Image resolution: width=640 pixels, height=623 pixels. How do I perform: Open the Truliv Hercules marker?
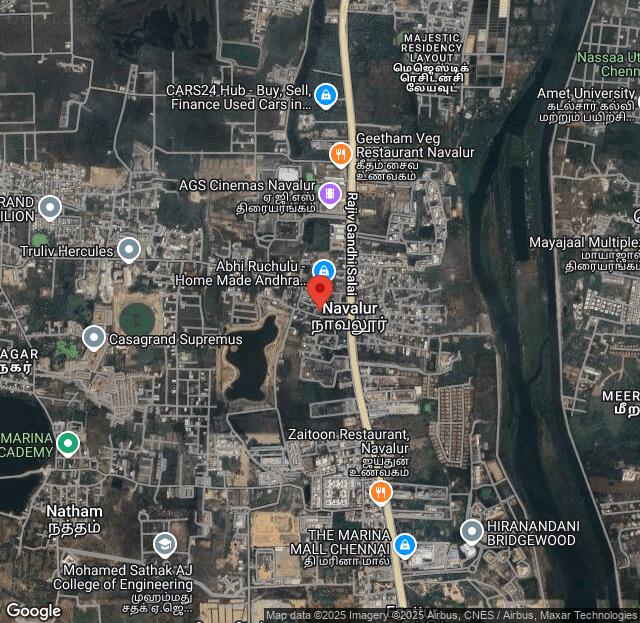(128, 250)
